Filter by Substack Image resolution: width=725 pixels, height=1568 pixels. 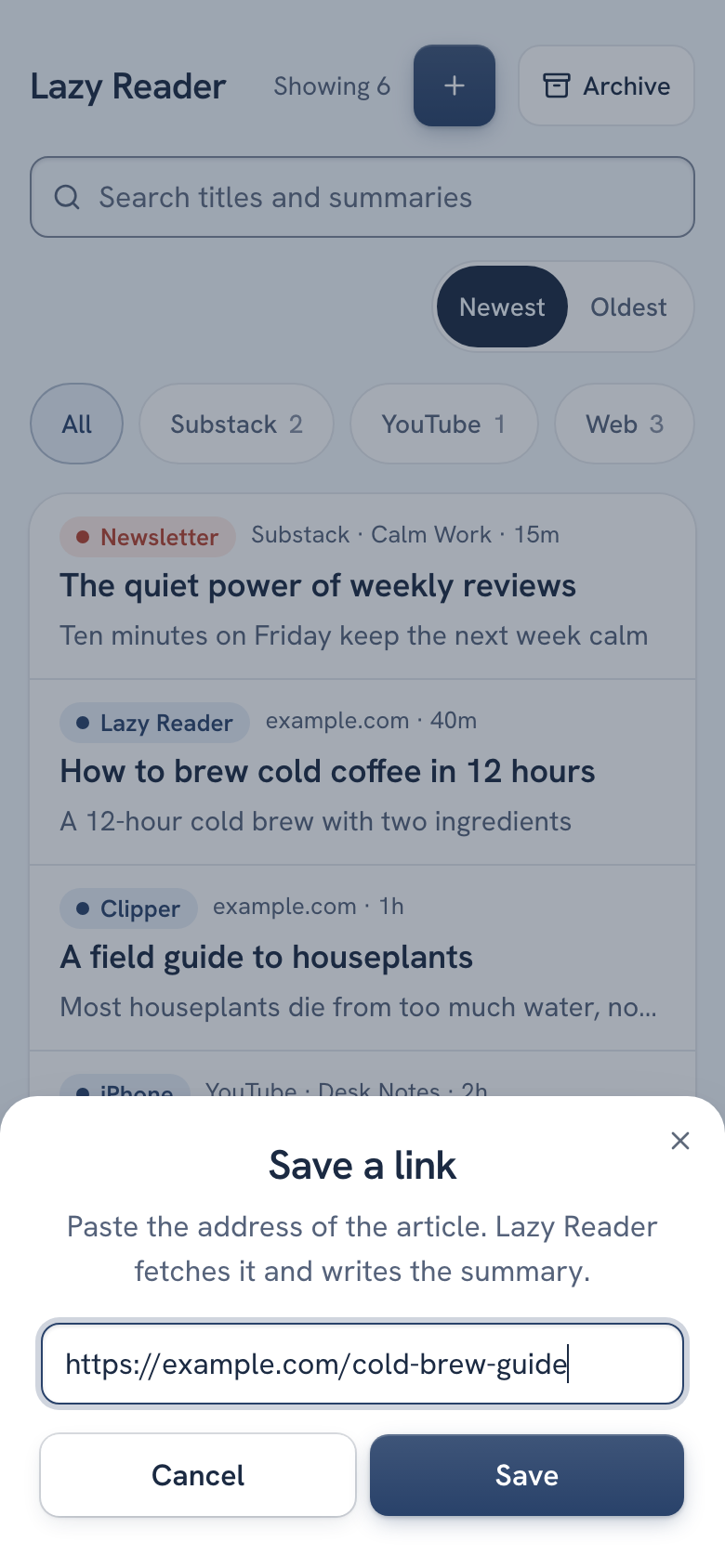(x=236, y=424)
